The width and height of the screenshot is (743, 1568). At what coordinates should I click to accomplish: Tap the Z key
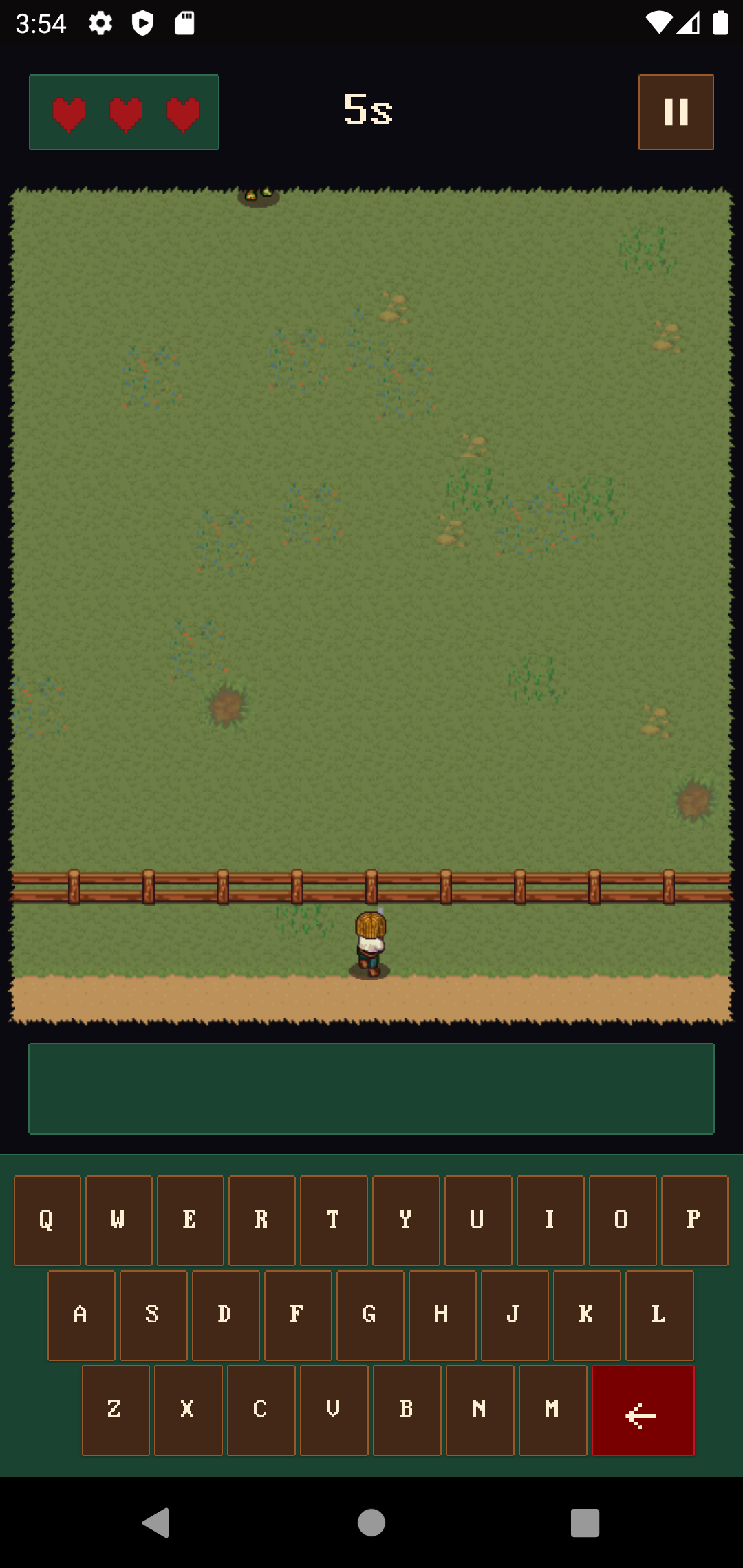tap(116, 1410)
